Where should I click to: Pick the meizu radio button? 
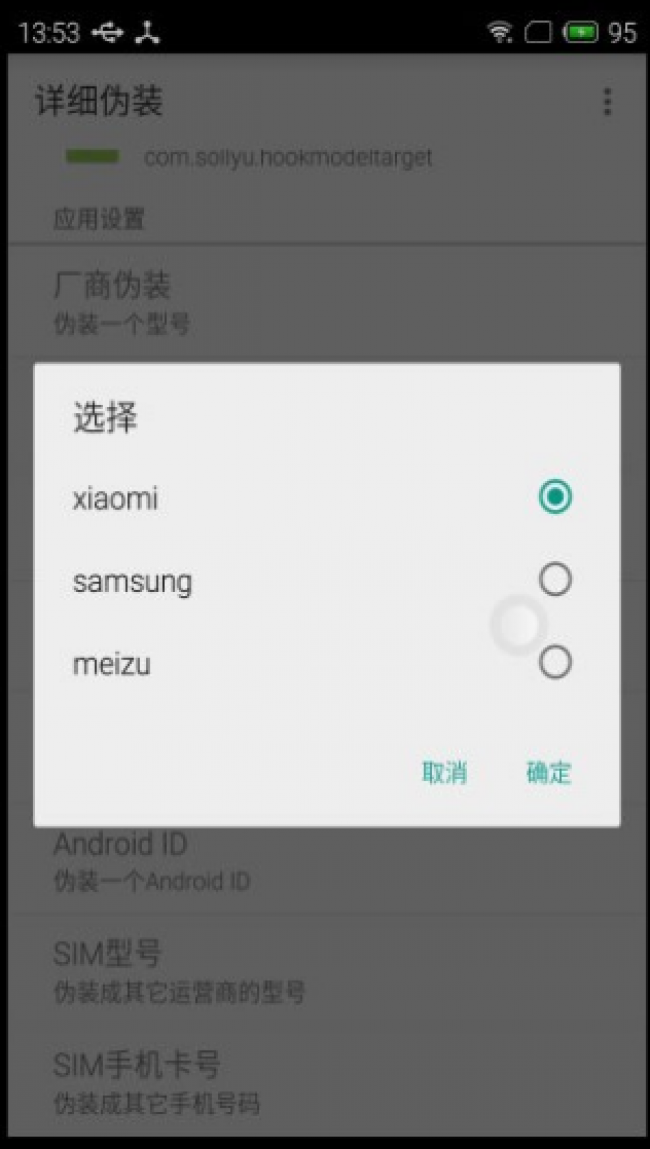[555, 663]
